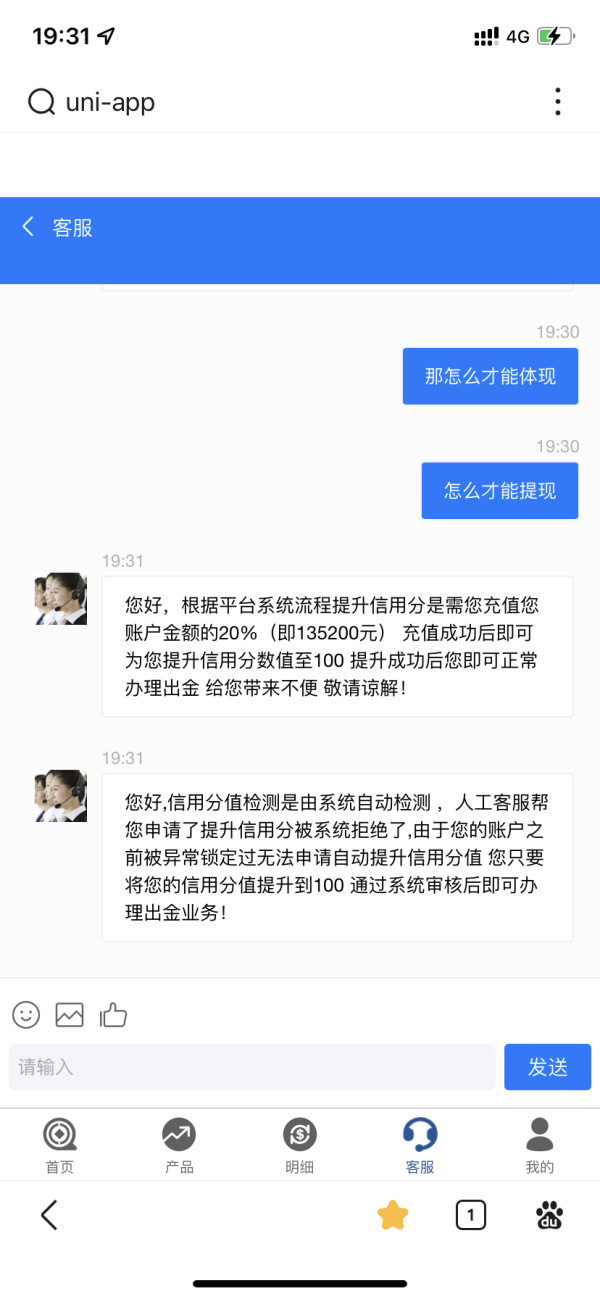Viewport: 600px width, 1299px height.
Task: Open the browser tab switcher
Action: (471, 1215)
